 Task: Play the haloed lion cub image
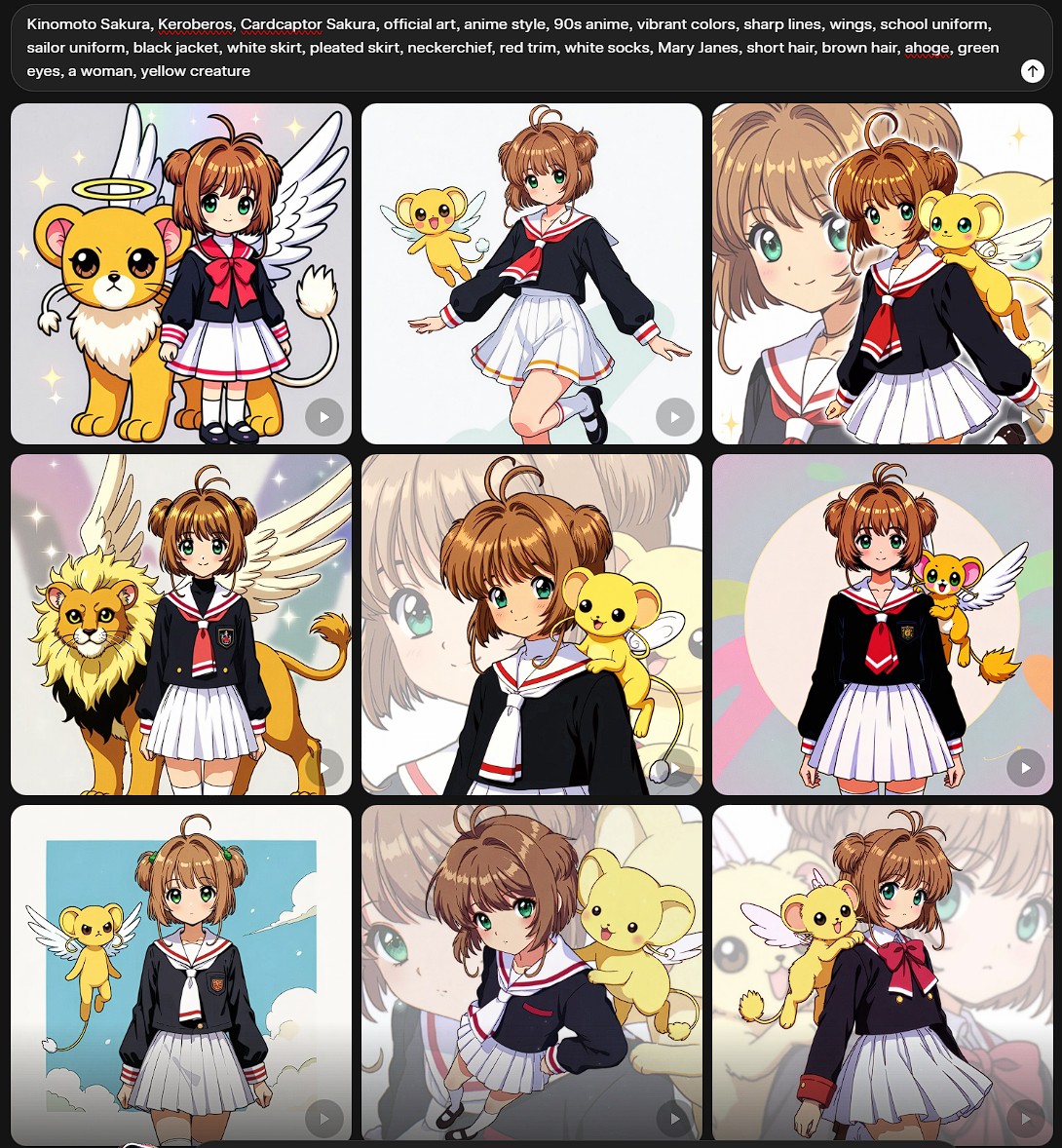tap(324, 417)
